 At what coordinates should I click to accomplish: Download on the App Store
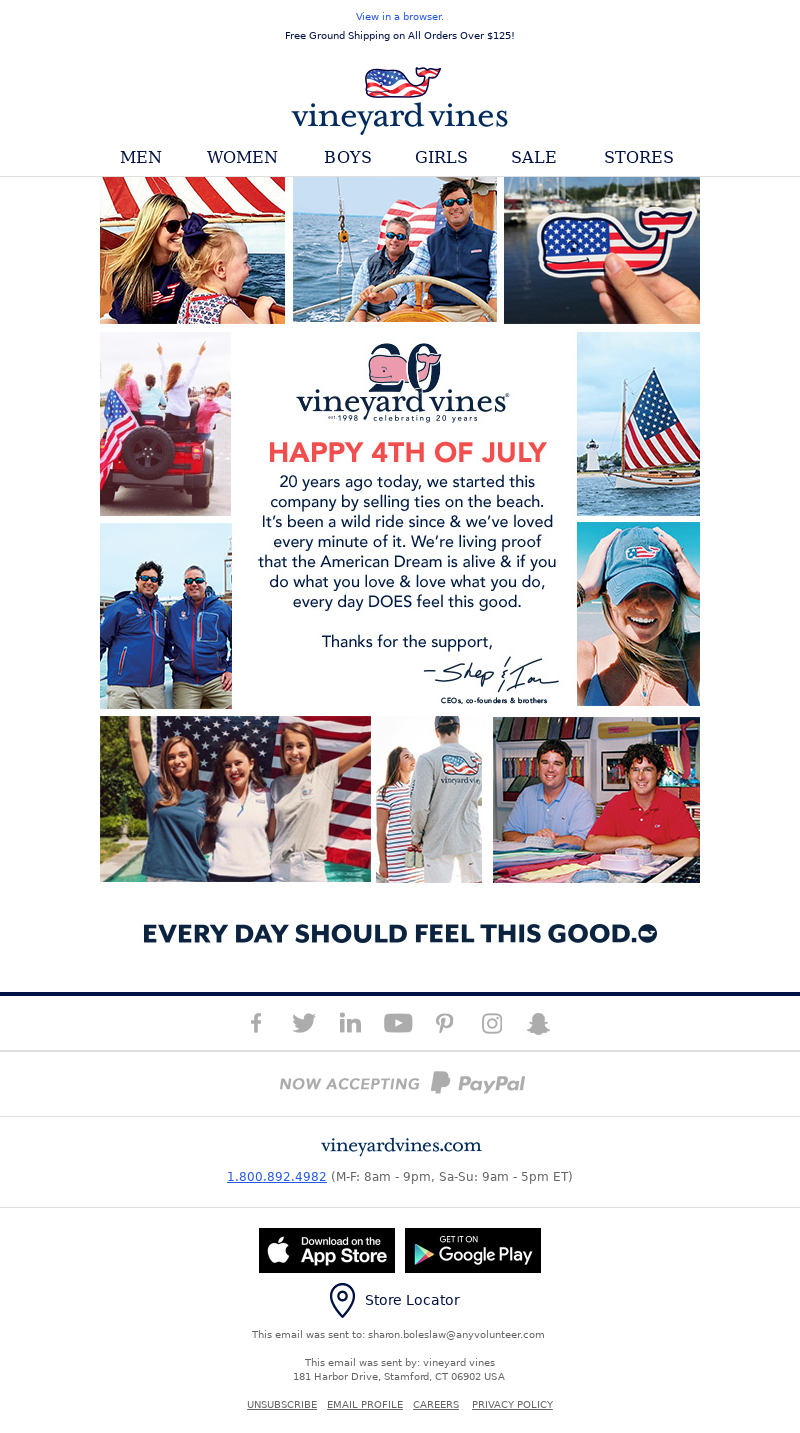[327, 1250]
